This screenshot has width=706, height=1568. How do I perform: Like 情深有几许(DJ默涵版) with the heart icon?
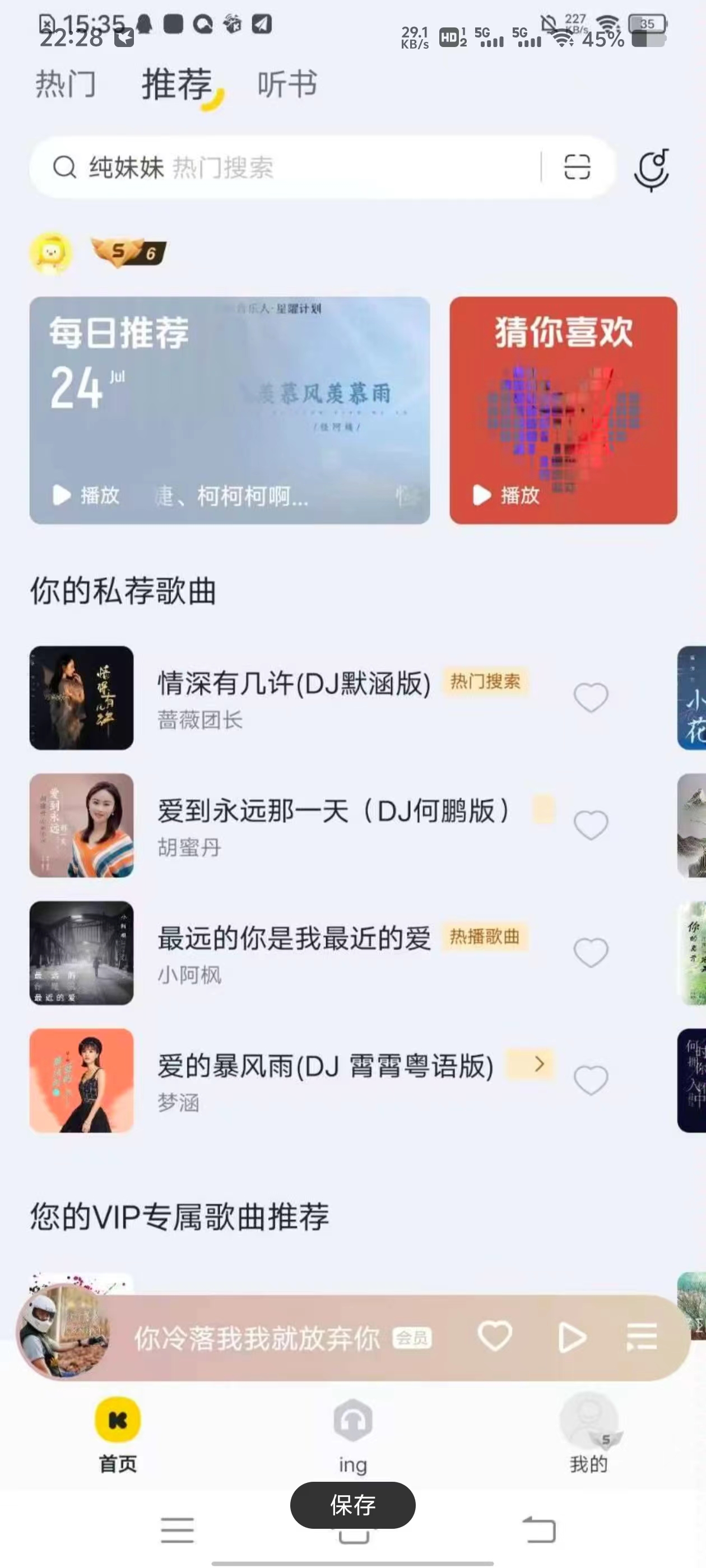[x=590, y=698]
